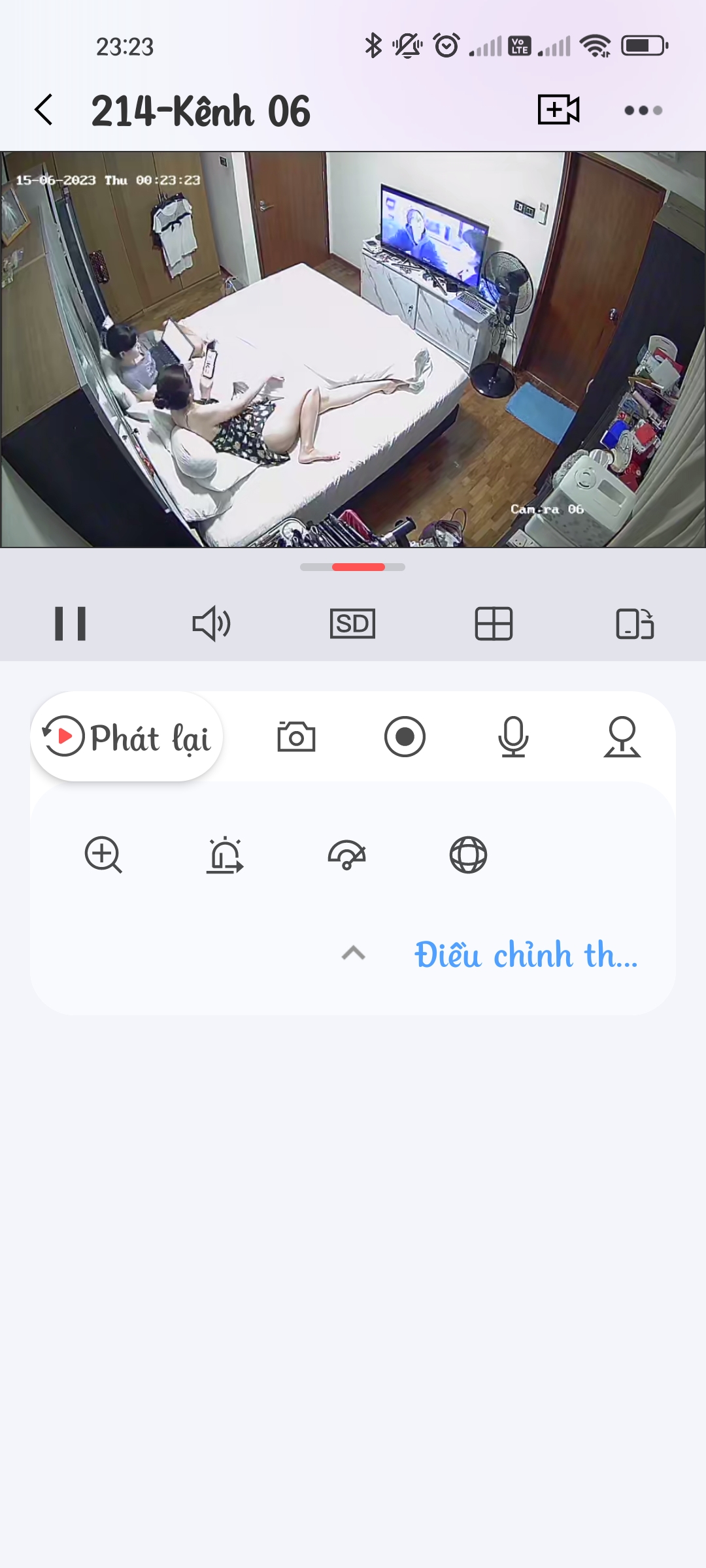
Task: Start recording with the record icon
Action: click(x=406, y=736)
